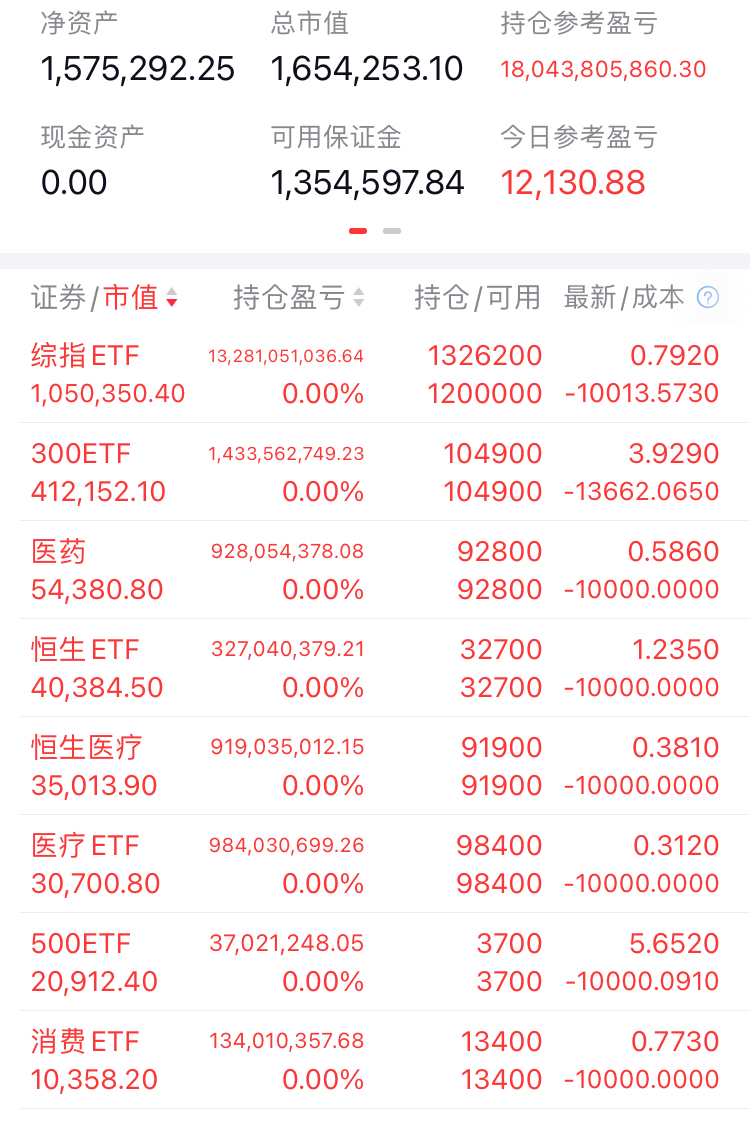View the 医疗ETF position details
750x1121 pixels.
(x=375, y=864)
